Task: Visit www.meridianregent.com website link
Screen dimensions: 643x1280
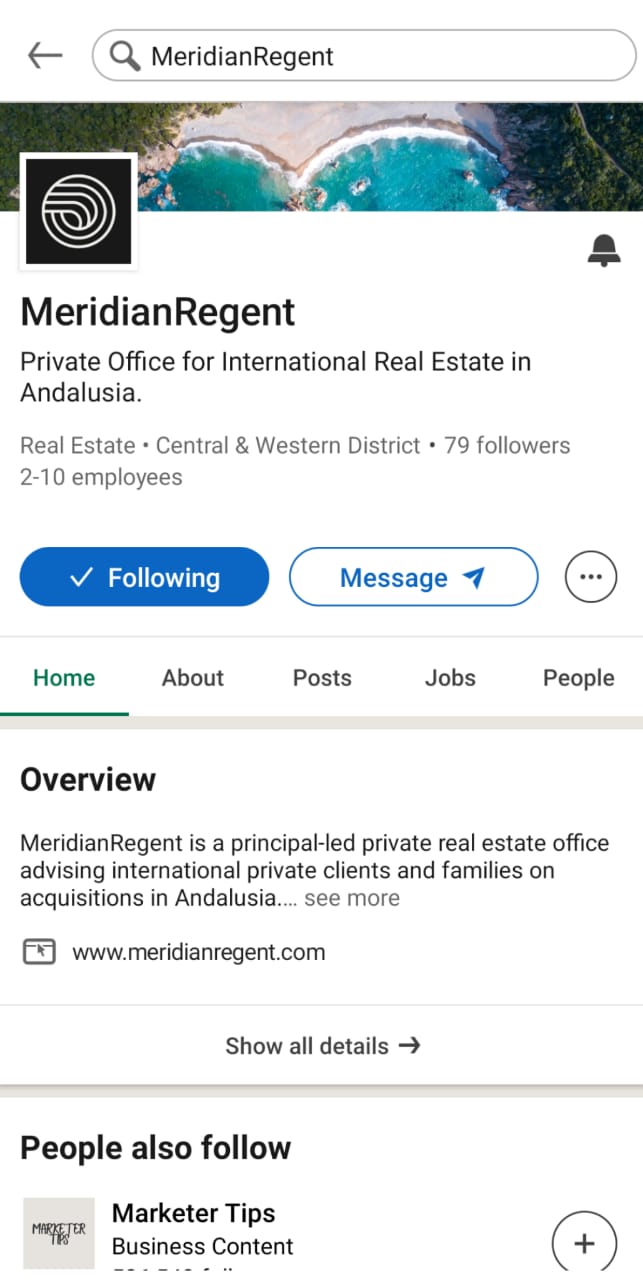Action: 198,952
